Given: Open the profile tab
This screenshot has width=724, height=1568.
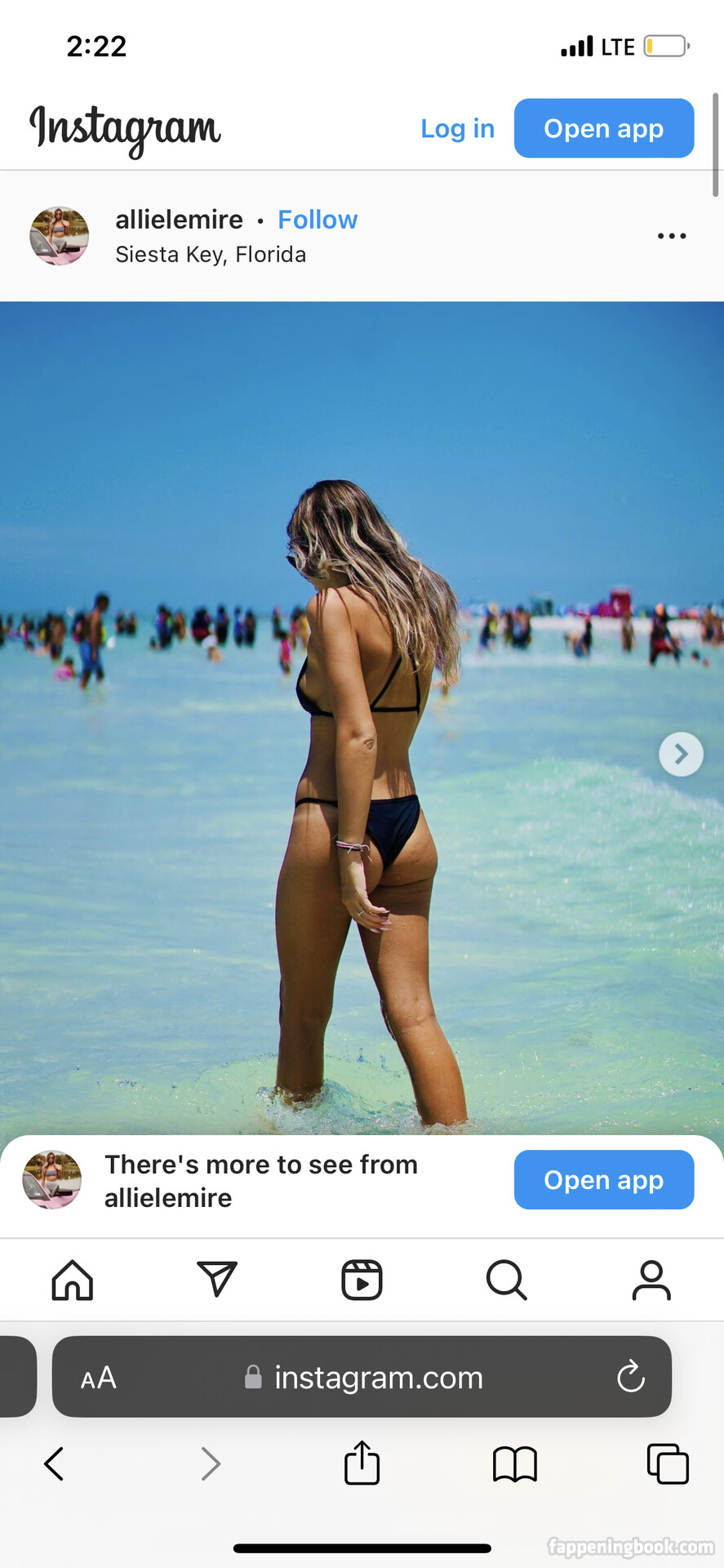Looking at the screenshot, I should tap(651, 1280).
